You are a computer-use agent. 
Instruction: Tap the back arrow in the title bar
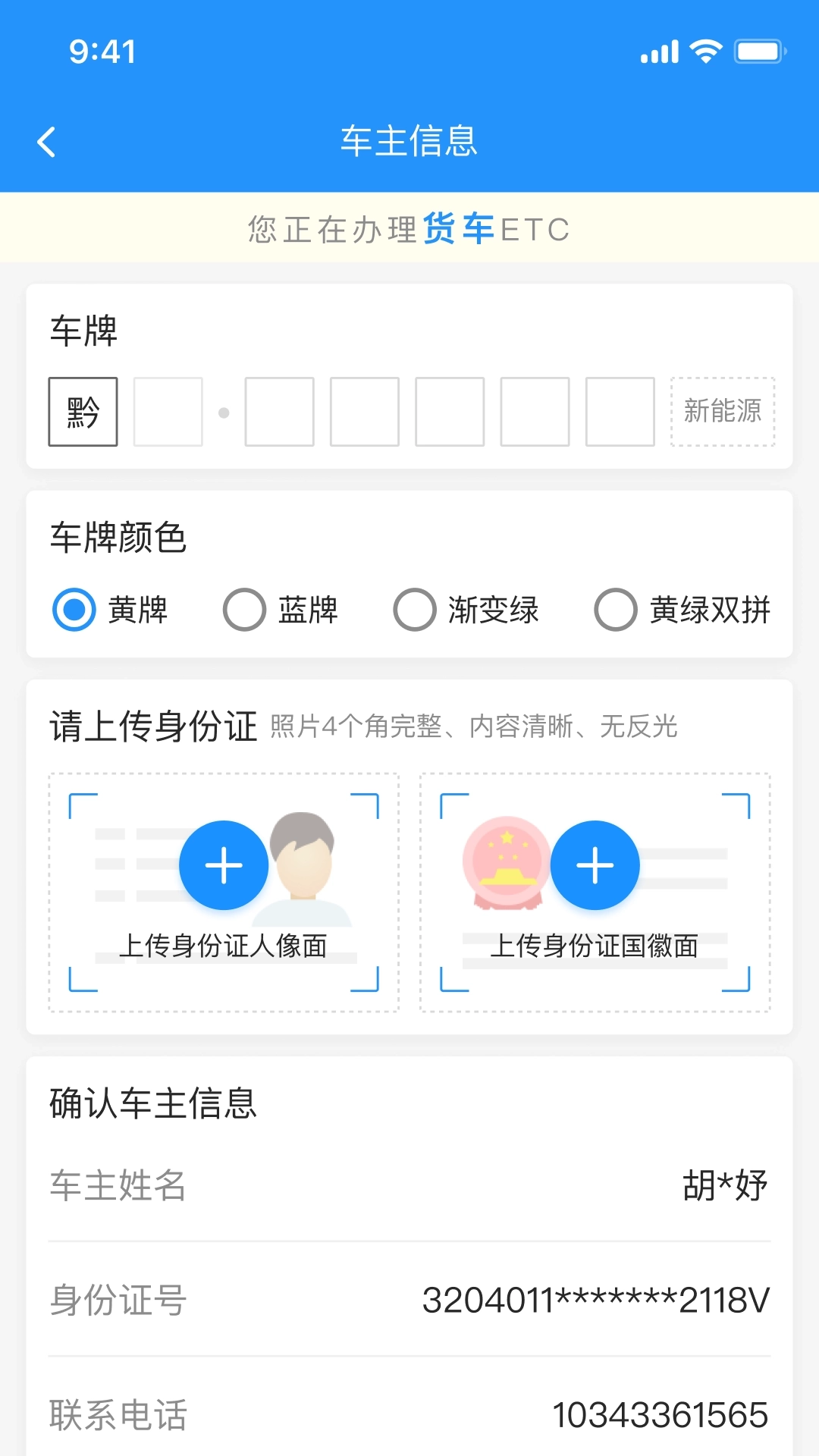click(x=47, y=141)
